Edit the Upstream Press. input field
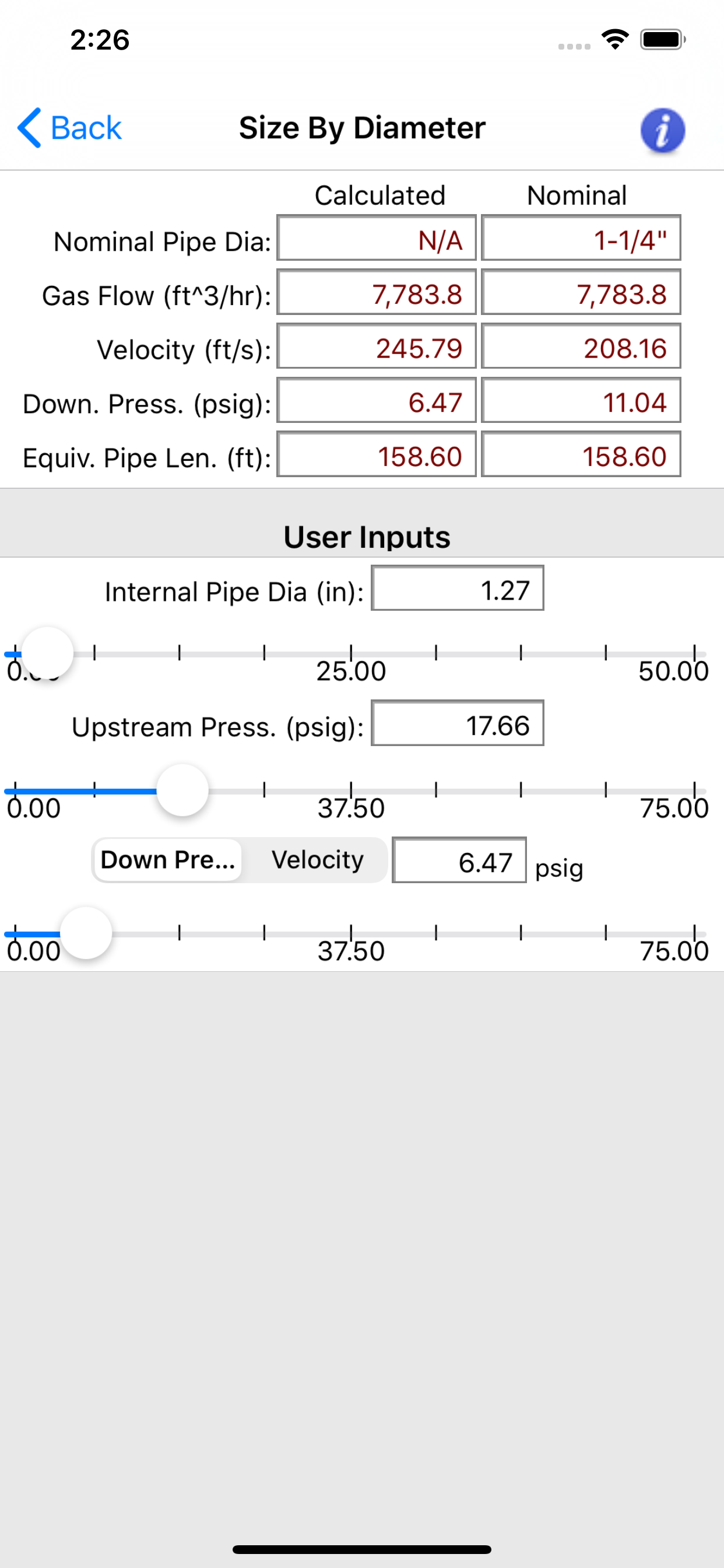724x1568 pixels. point(458,724)
